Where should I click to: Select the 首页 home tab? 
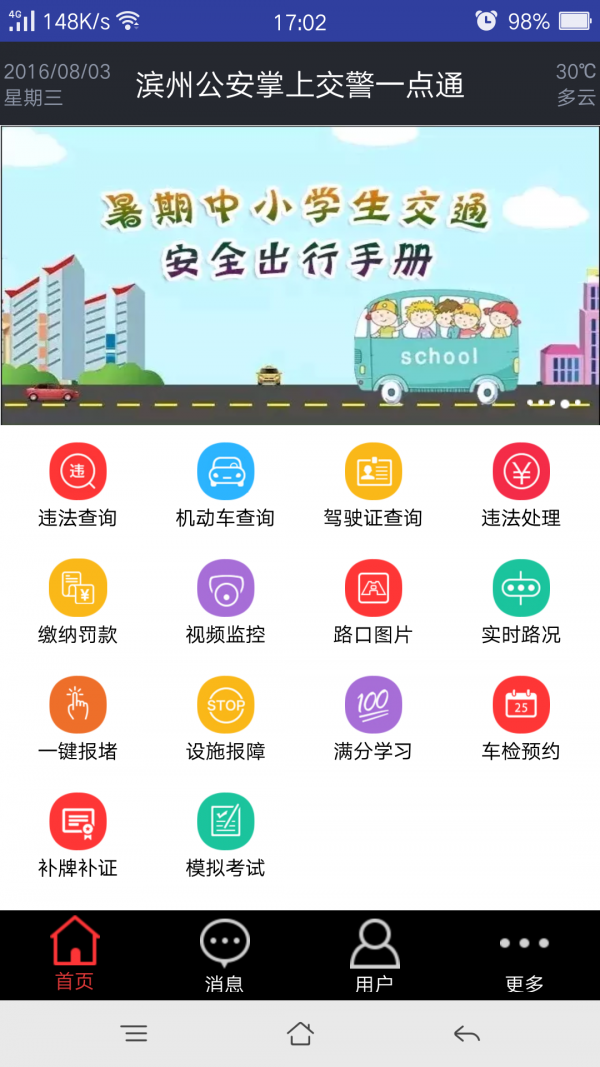pyautogui.click(x=75, y=956)
